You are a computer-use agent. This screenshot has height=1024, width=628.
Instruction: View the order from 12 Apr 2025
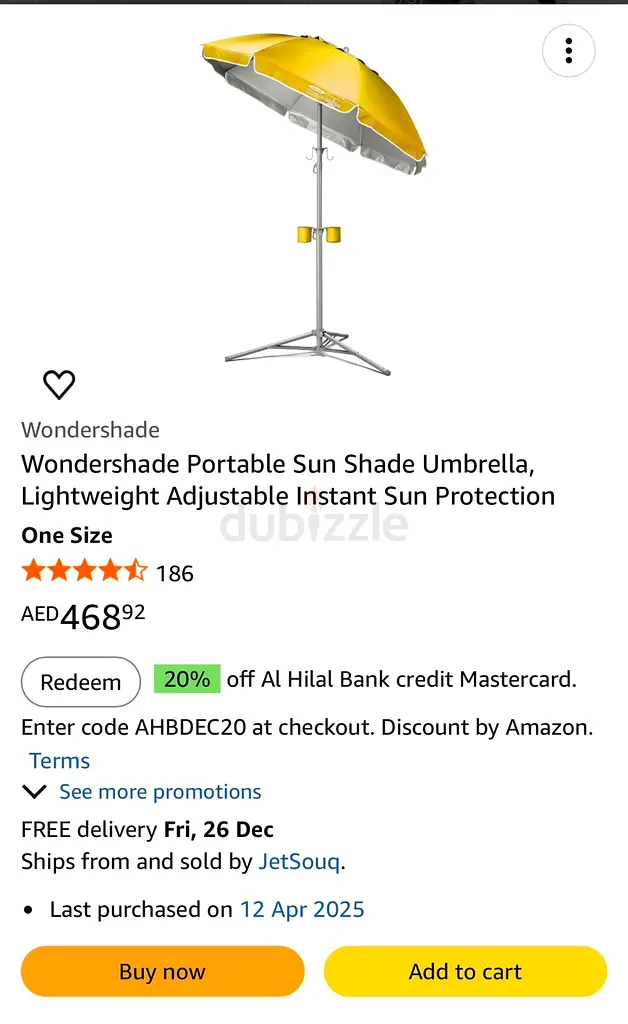coord(302,909)
